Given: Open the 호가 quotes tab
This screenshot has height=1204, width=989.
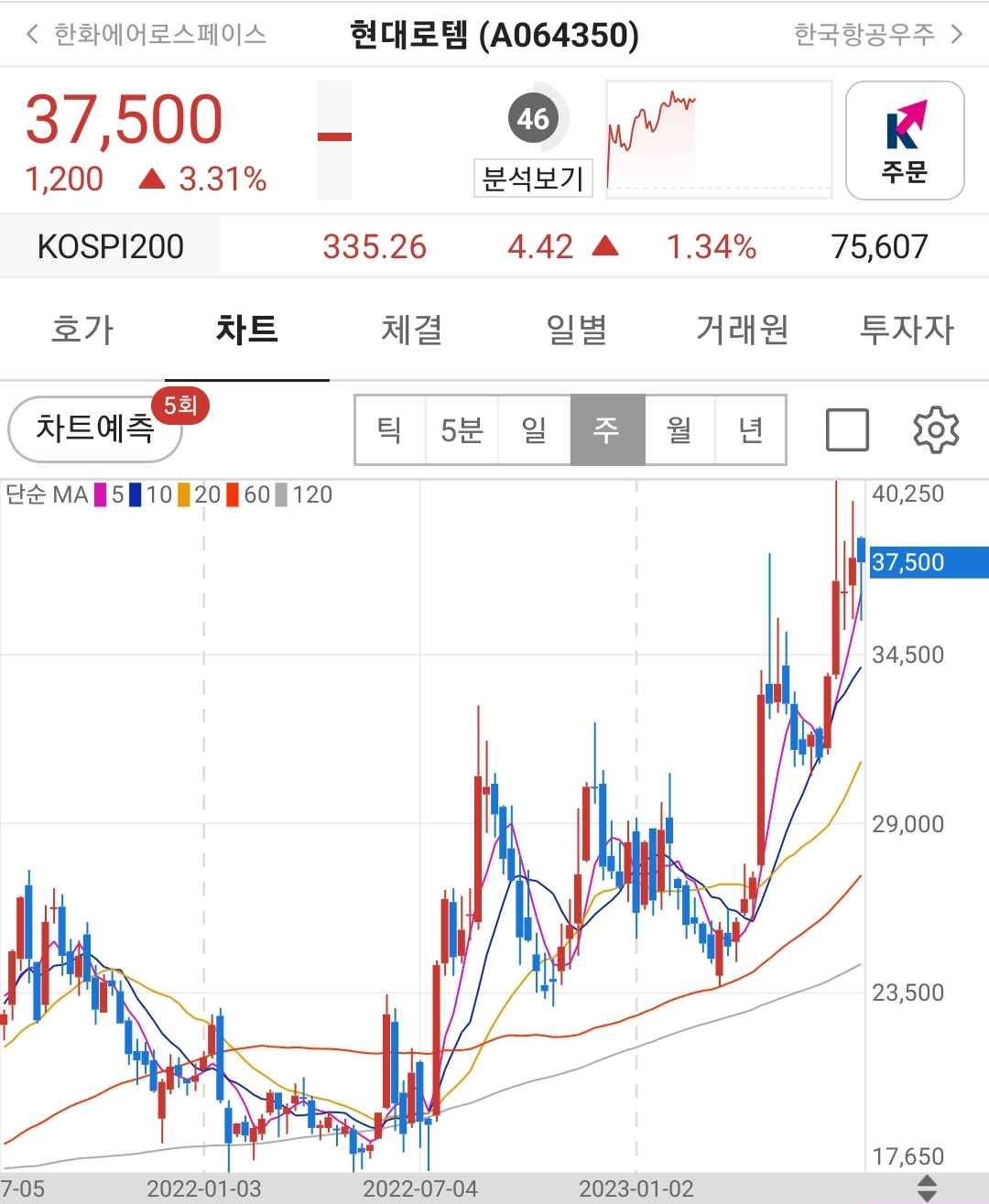Looking at the screenshot, I should tap(82, 331).
